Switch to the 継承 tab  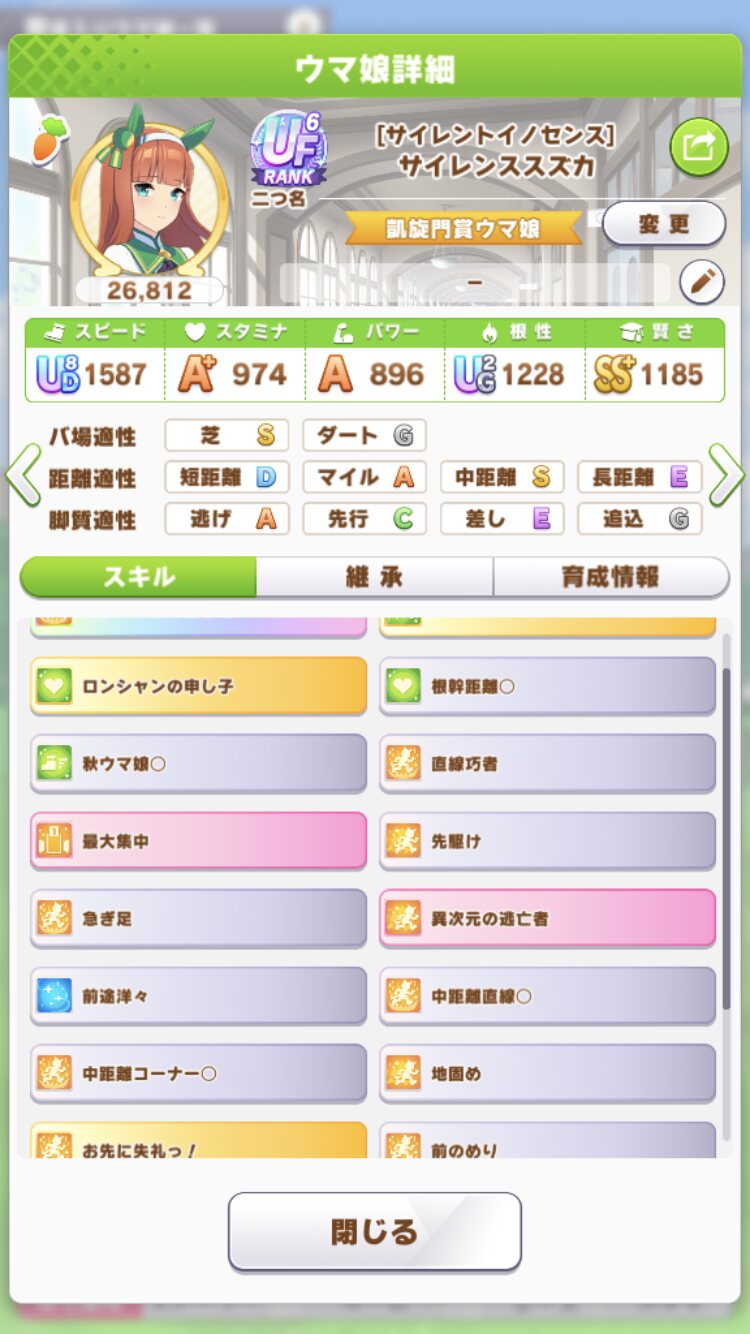click(374, 577)
